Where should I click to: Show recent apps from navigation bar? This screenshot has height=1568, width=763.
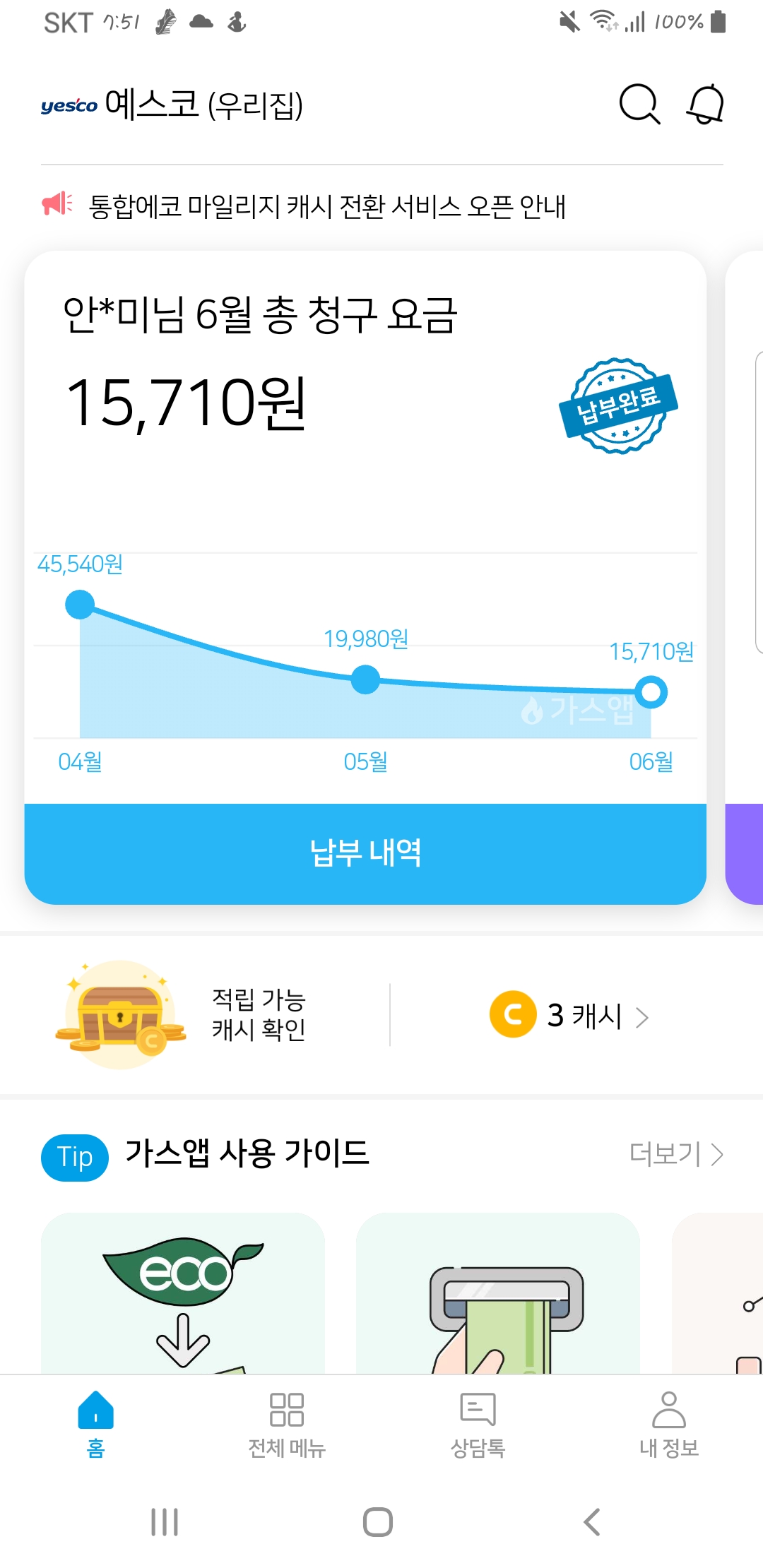coord(165,1522)
